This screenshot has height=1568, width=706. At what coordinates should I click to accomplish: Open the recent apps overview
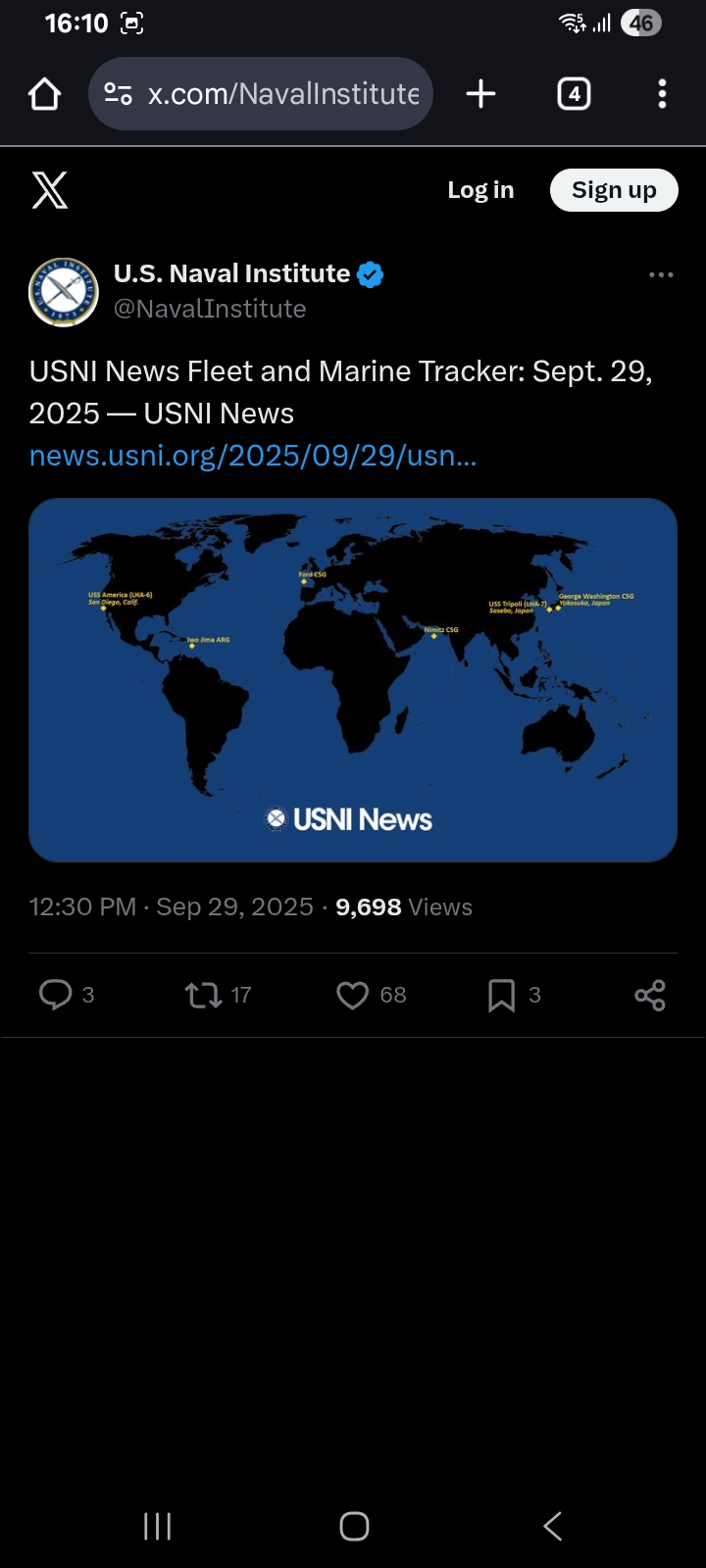pos(157,1526)
